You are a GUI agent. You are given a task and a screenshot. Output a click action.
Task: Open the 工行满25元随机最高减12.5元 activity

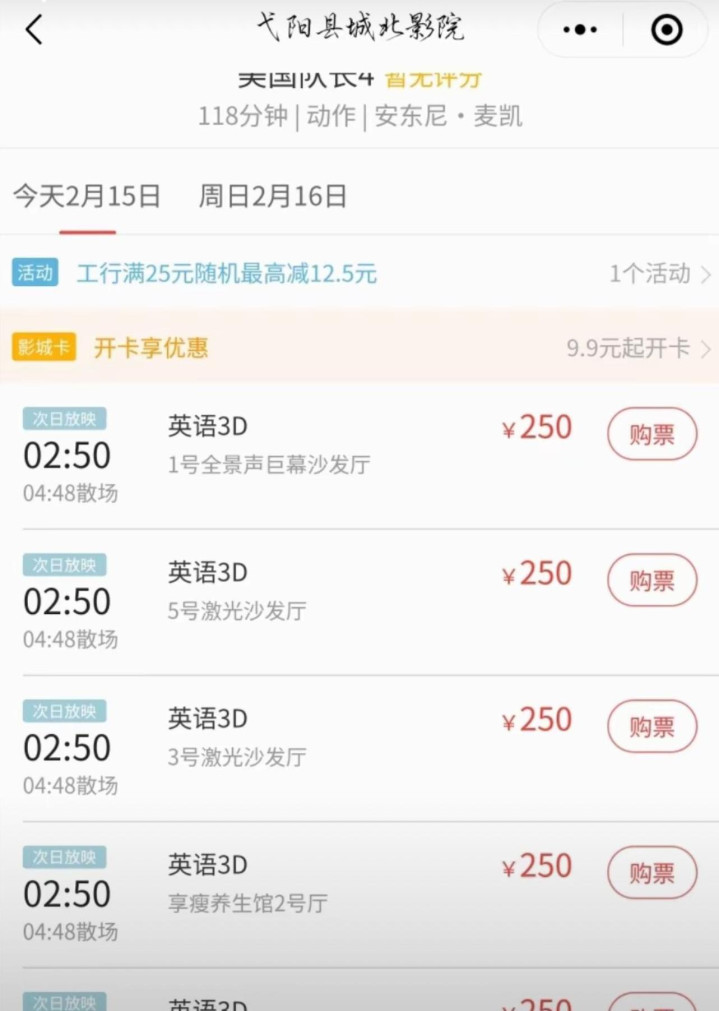tap(227, 273)
